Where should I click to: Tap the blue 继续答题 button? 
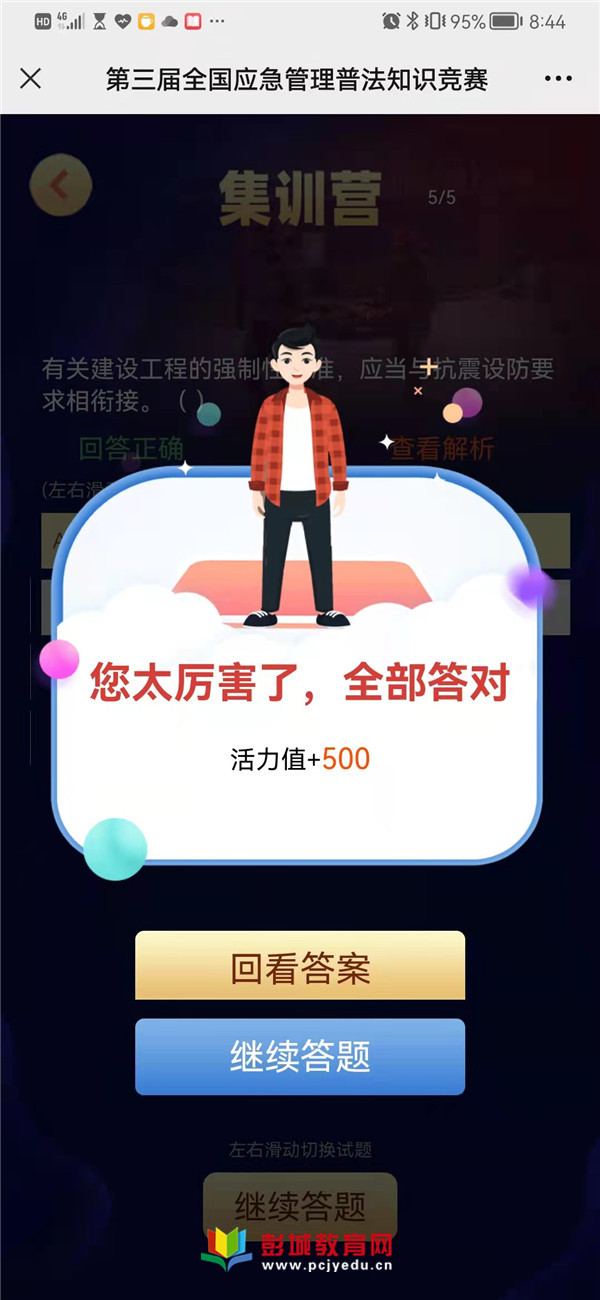point(300,1056)
